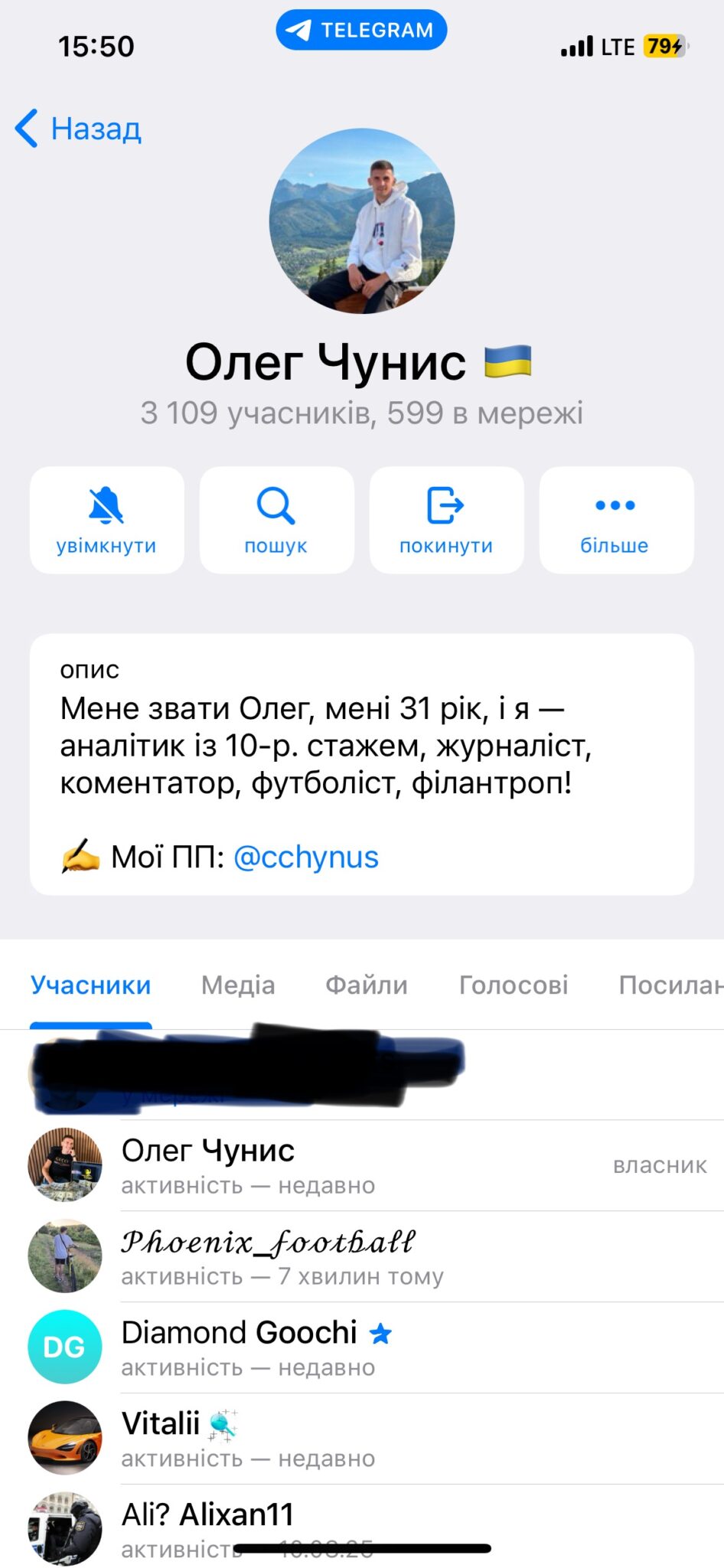Leave the group via покинути
Image resolution: width=724 pixels, height=1568 pixels.
click(447, 520)
